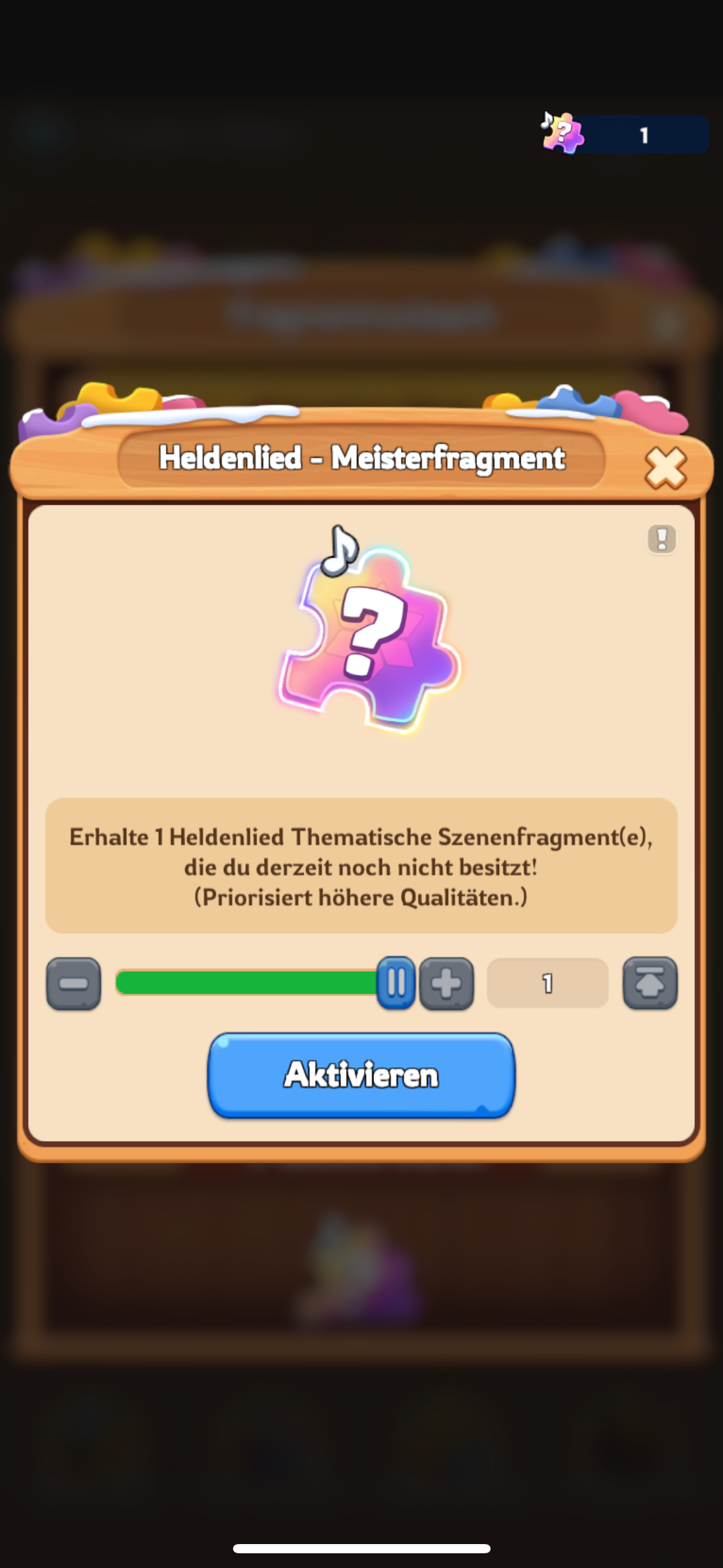723x1568 pixels.
Task: Tap the quantity field showing 1
Action: point(548,983)
